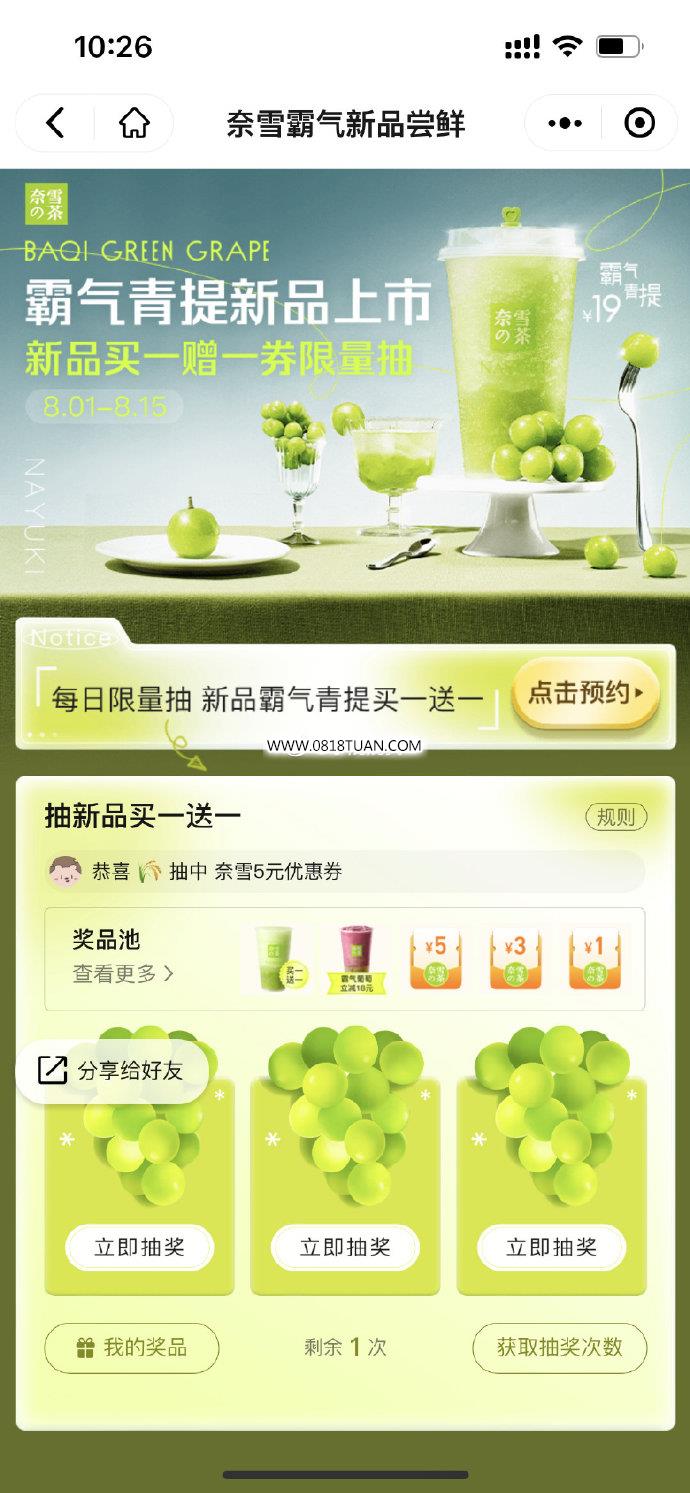This screenshot has width=690, height=1493.
Task: Return to the mini program home
Action: click(x=134, y=123)
